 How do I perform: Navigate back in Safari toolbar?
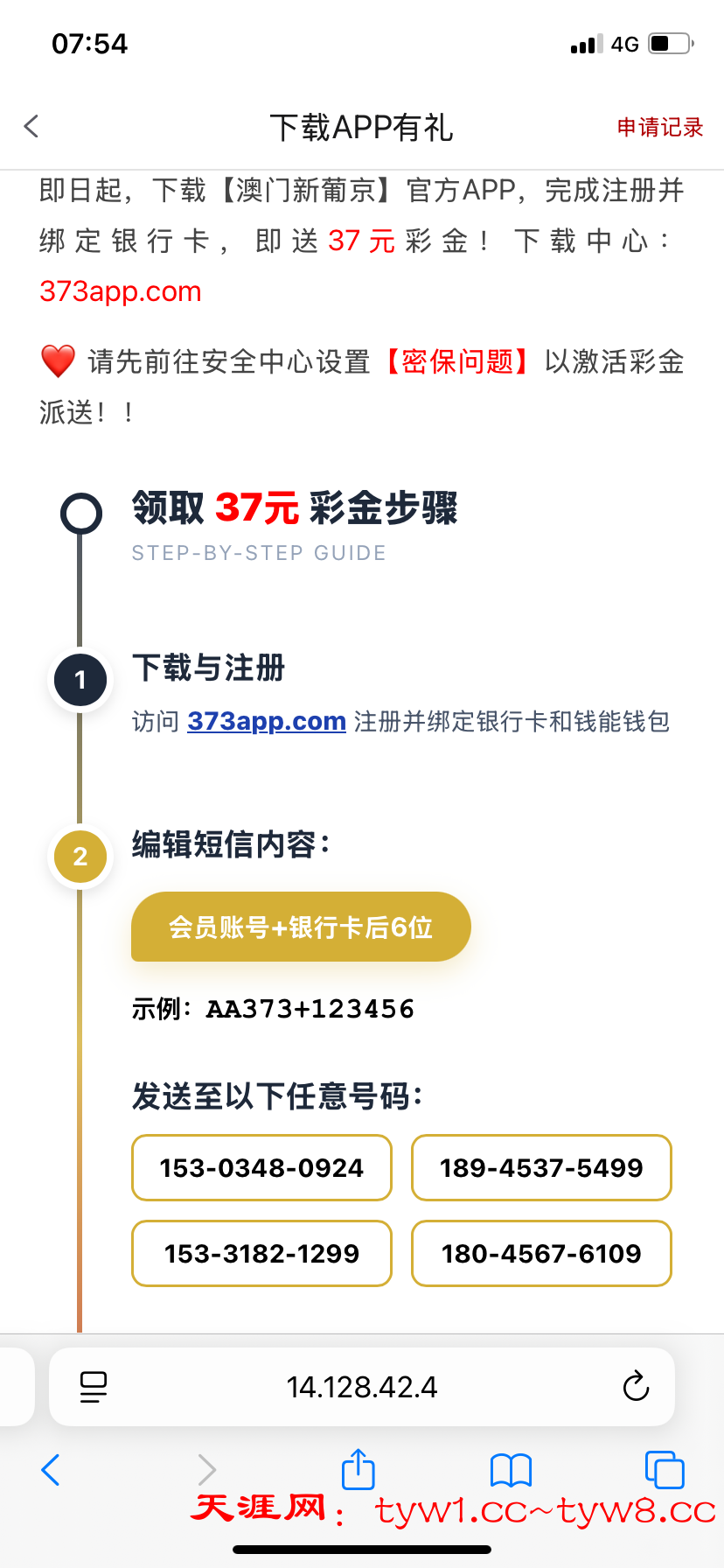pos(51,1470)
